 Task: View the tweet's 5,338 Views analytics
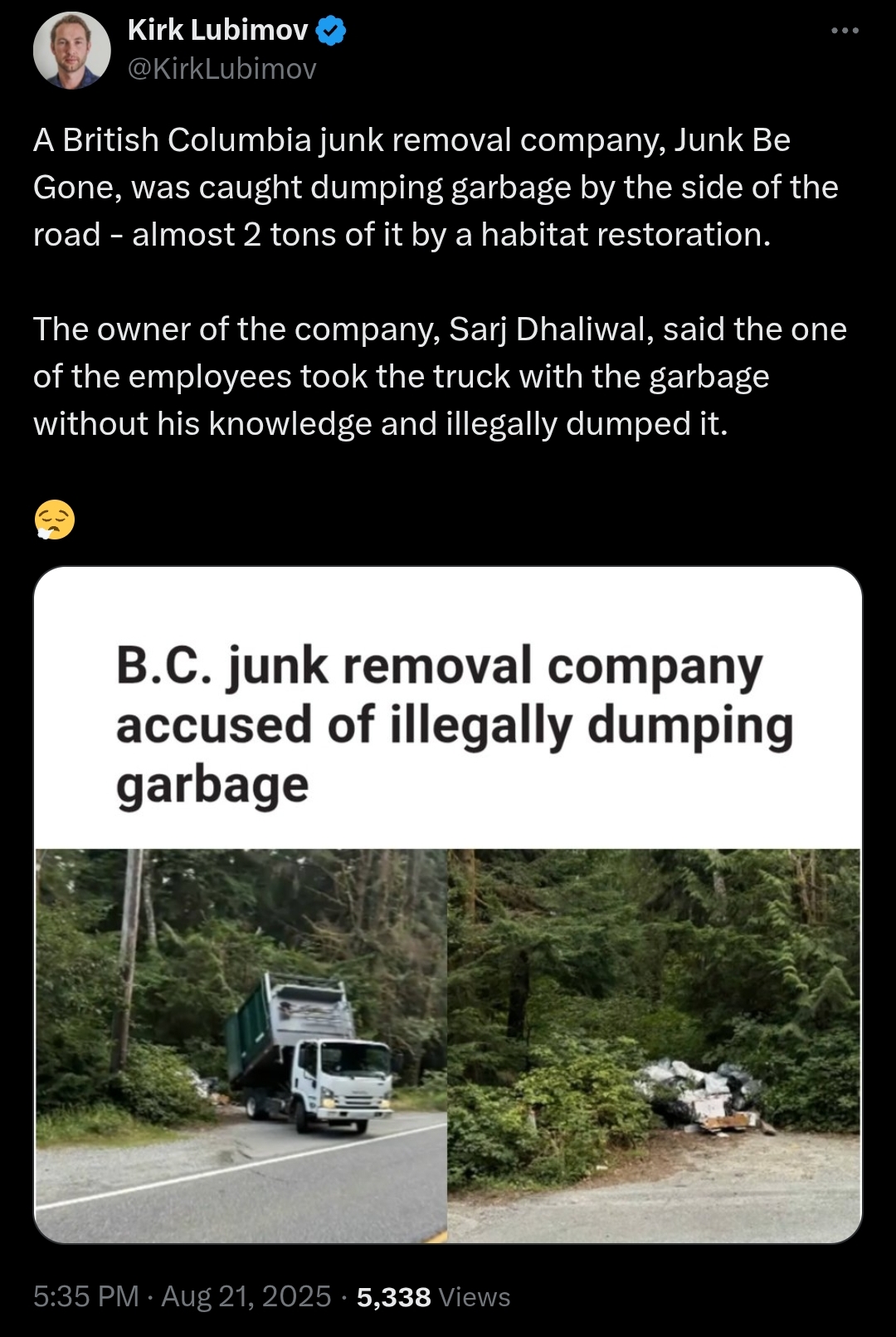pos(433,1296)
